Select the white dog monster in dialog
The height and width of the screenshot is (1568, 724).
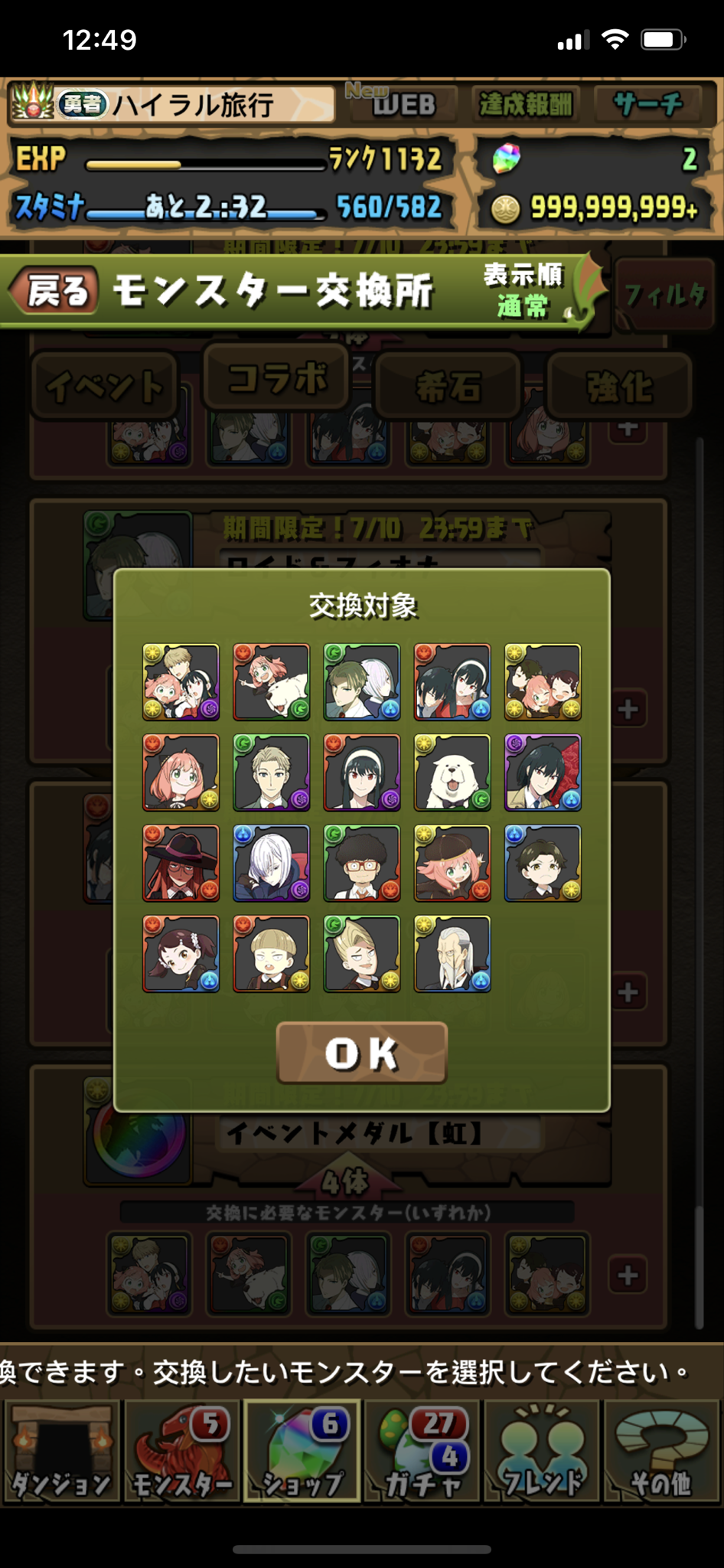(452, 773)
